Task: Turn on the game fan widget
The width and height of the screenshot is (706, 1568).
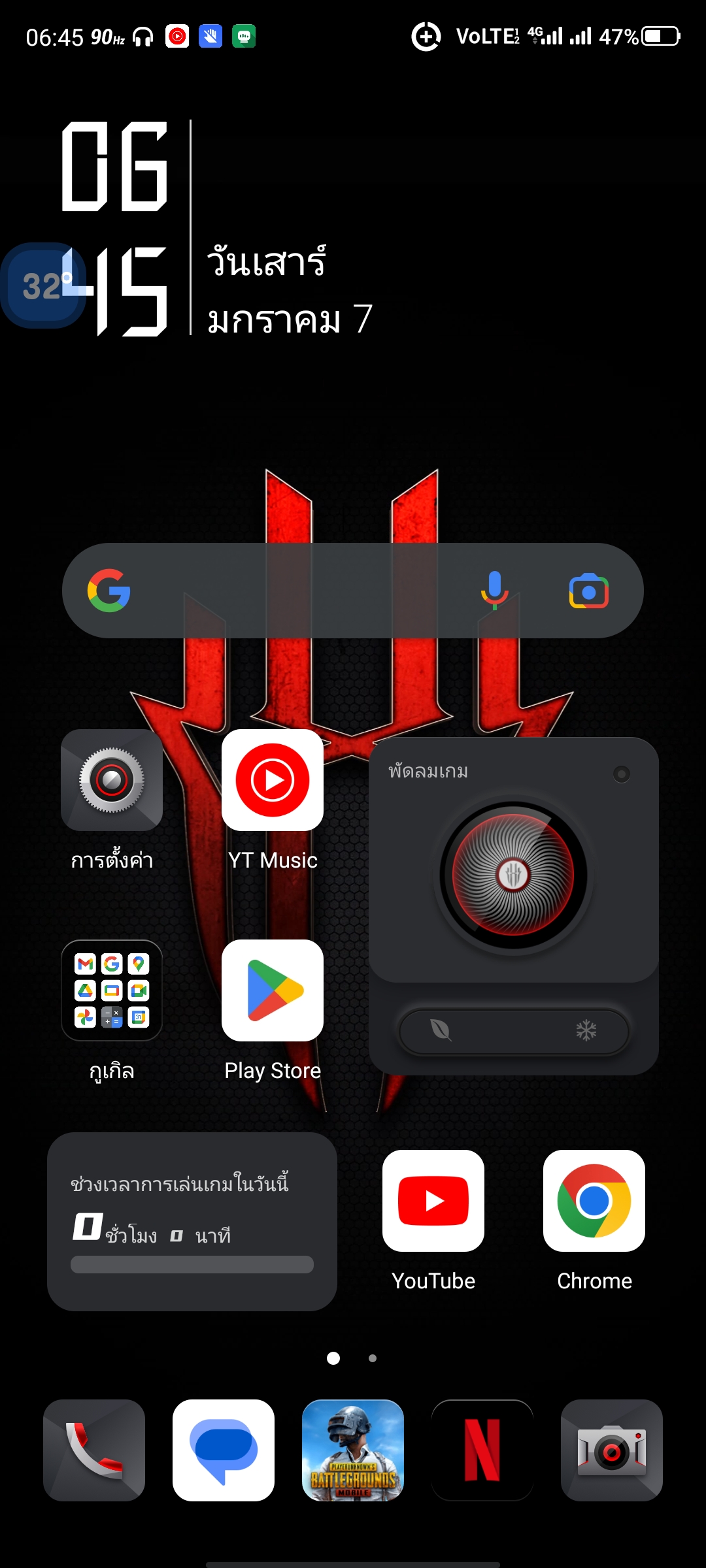Action: [513, 875]
